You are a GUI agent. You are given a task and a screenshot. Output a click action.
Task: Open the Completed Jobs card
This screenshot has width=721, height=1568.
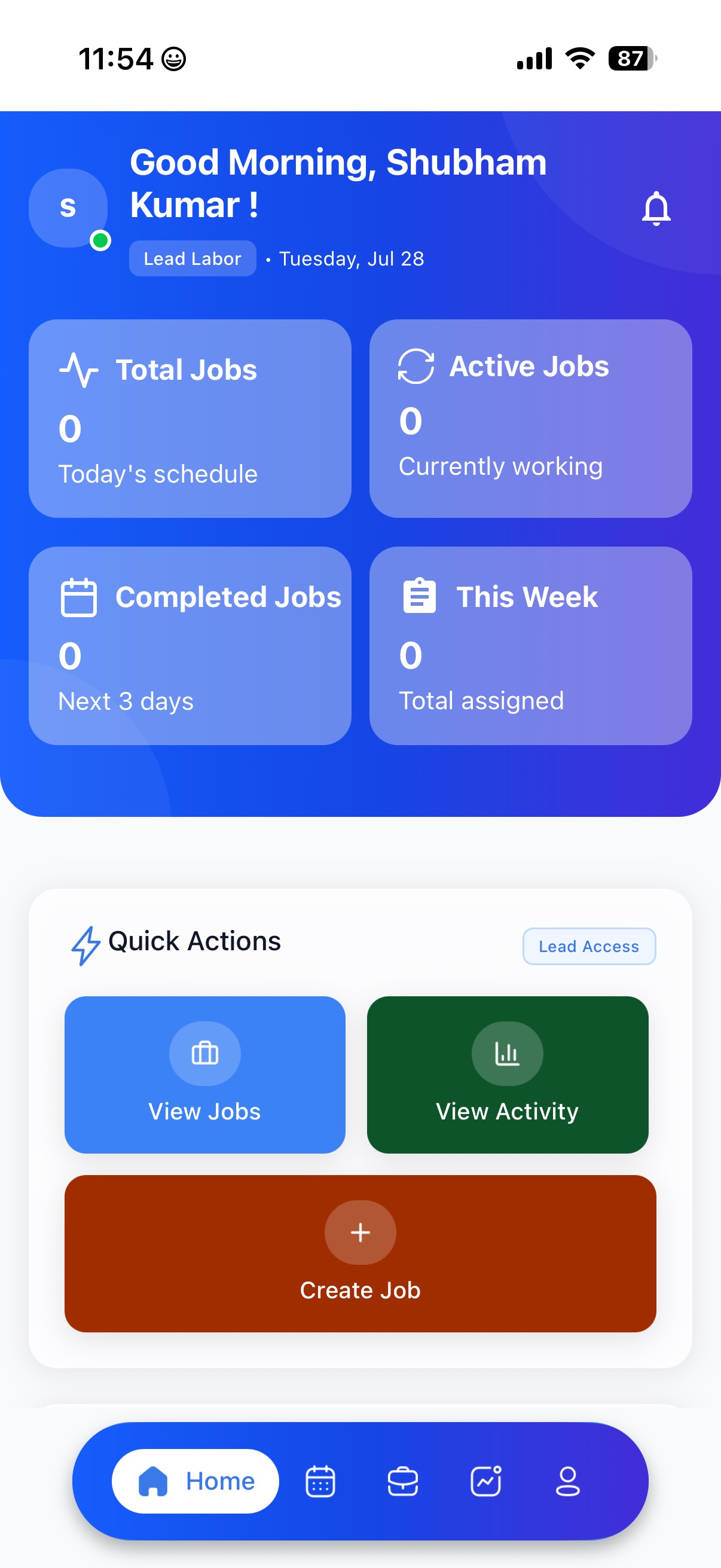(x=190, y=645)
